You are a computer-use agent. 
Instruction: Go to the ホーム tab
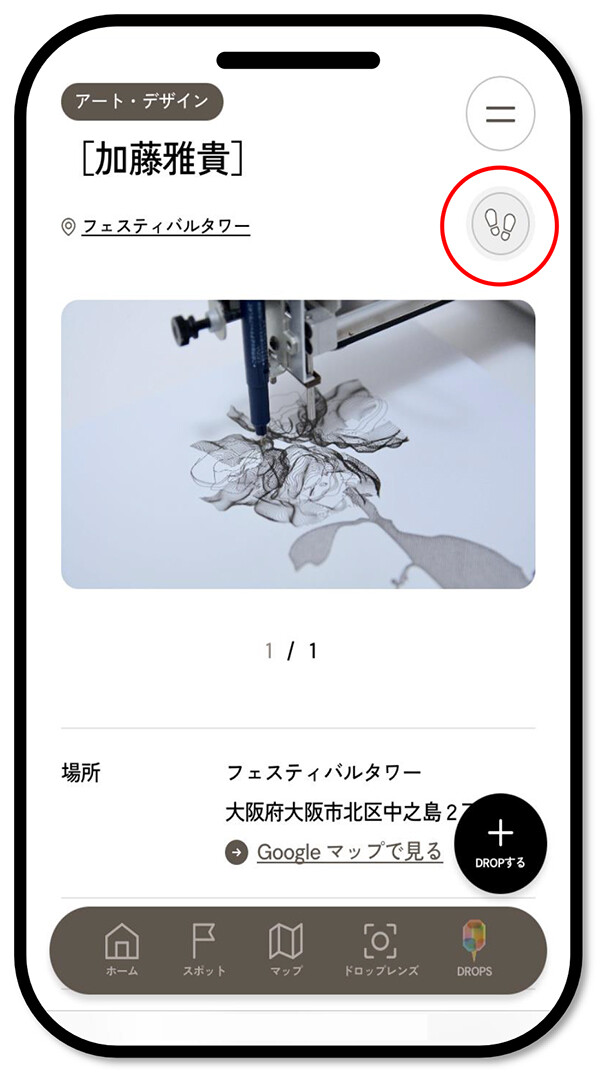pos(122,949)
